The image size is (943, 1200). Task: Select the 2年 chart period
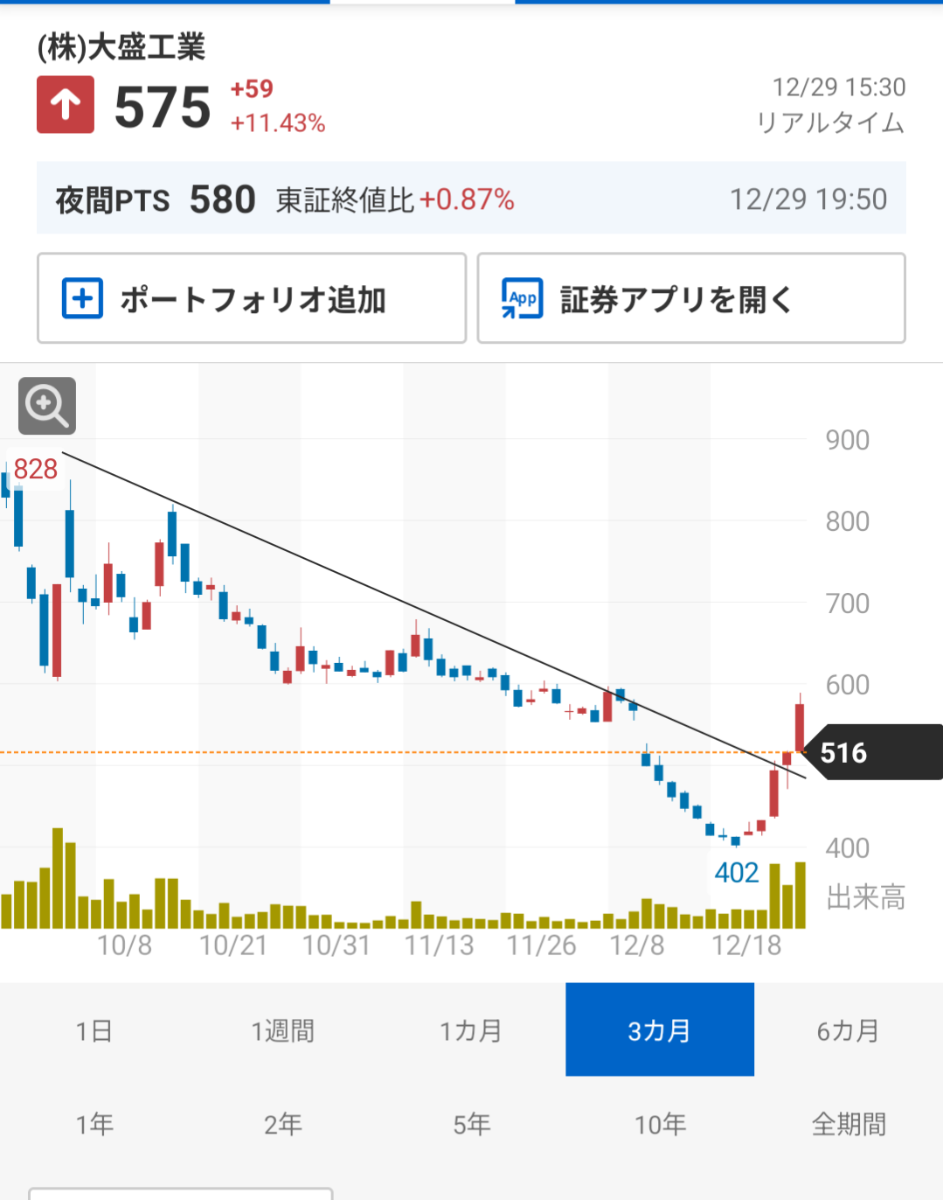[x=283, y=1123]
